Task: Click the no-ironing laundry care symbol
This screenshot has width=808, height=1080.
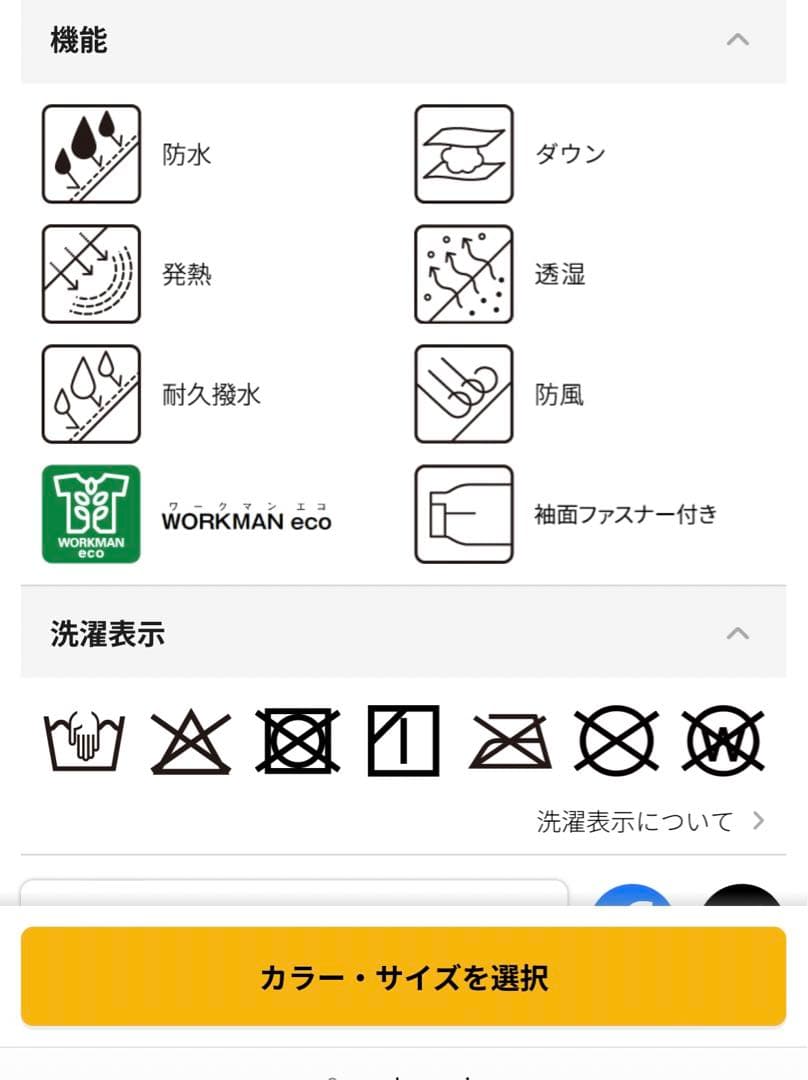Action: [512, 741]
